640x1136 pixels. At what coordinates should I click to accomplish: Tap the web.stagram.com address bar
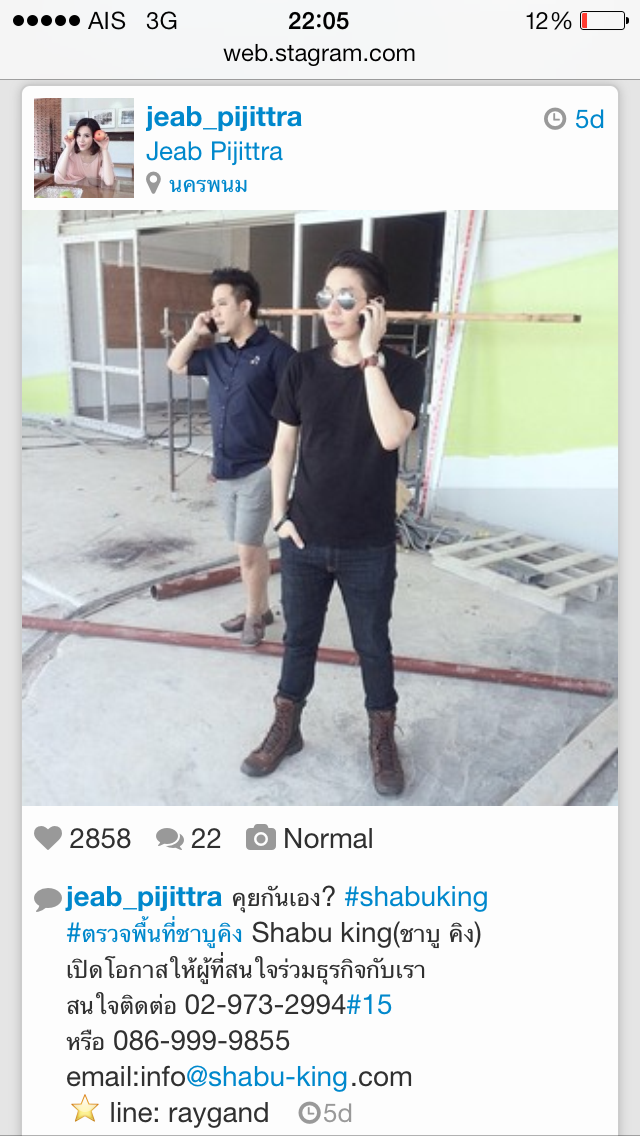[x=320, y=53]
